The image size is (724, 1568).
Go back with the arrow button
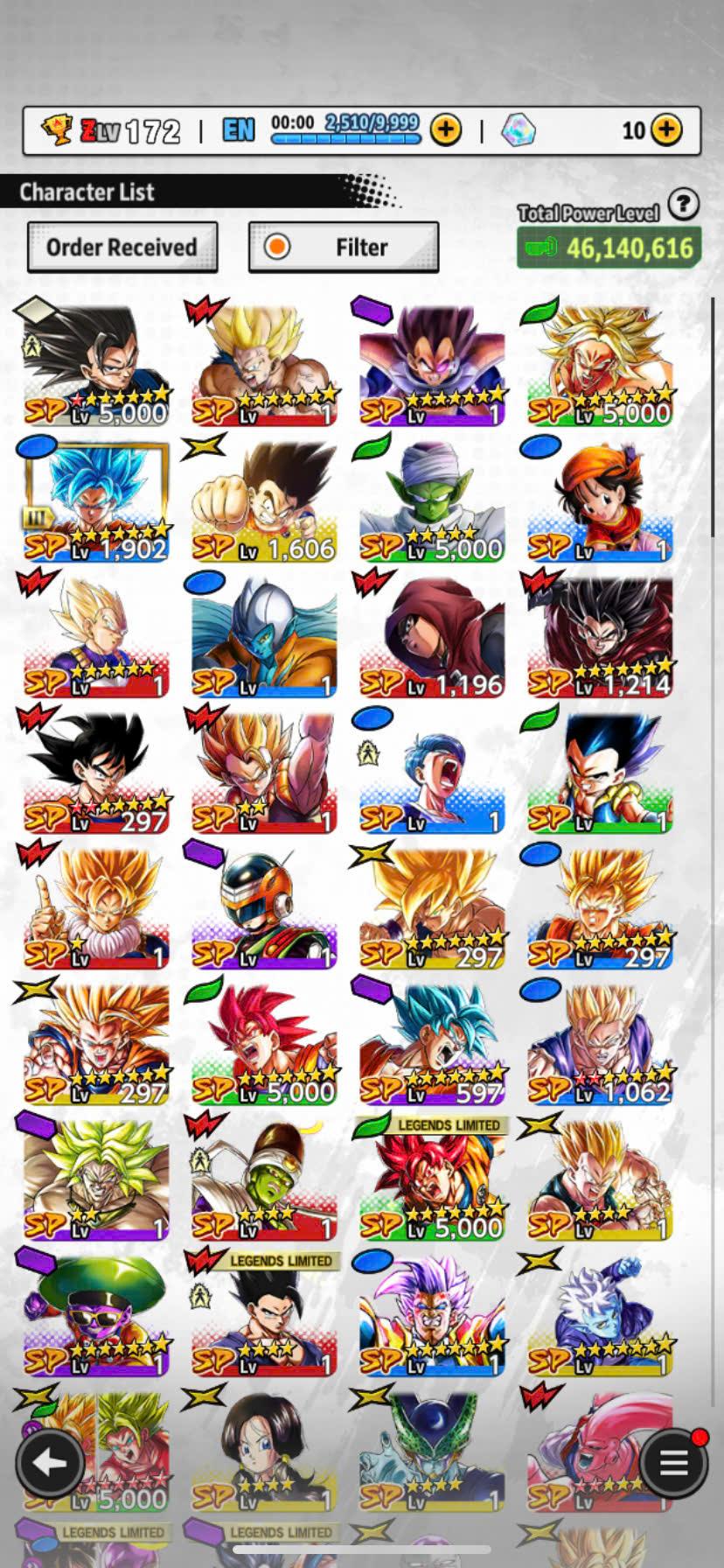[50, 1462]
